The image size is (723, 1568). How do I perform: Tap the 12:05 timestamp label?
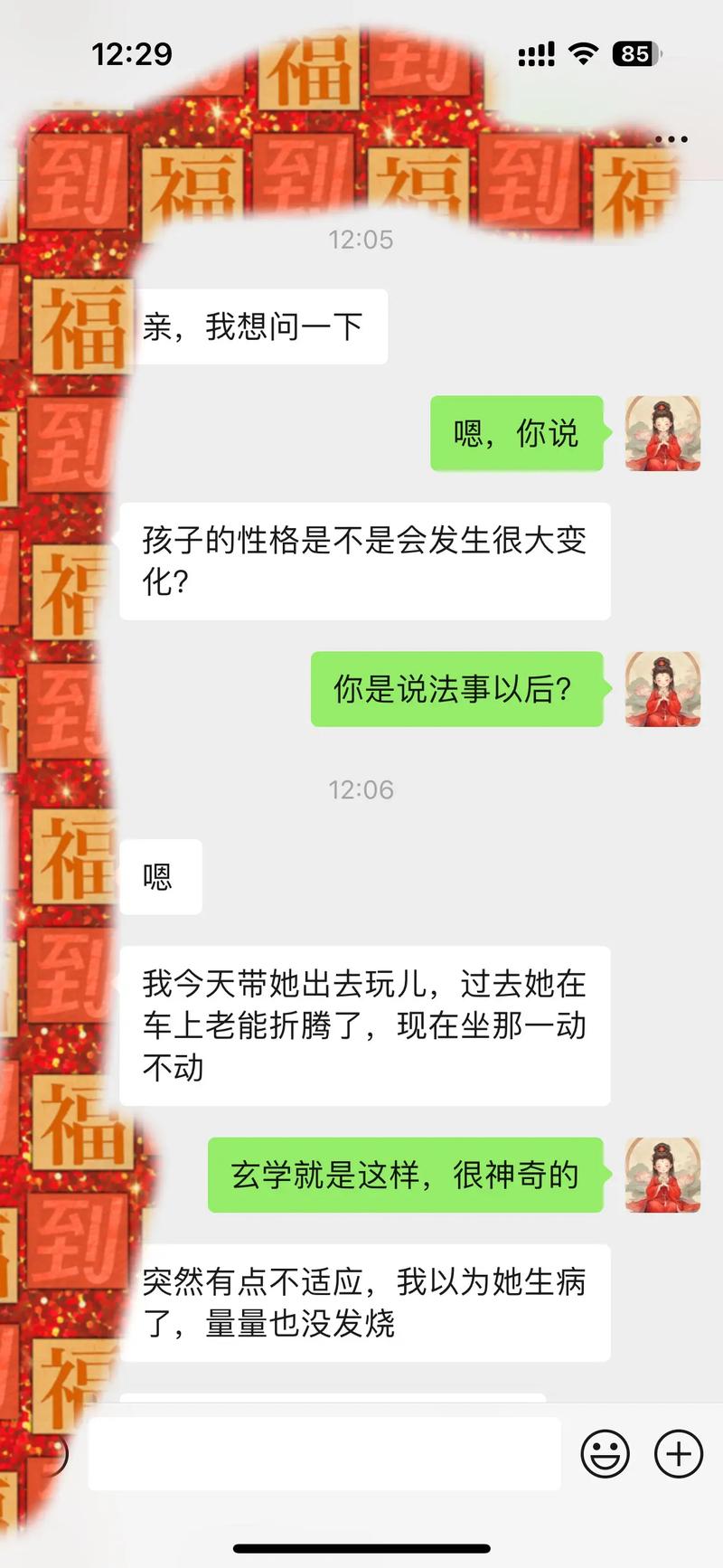point(361,240)
